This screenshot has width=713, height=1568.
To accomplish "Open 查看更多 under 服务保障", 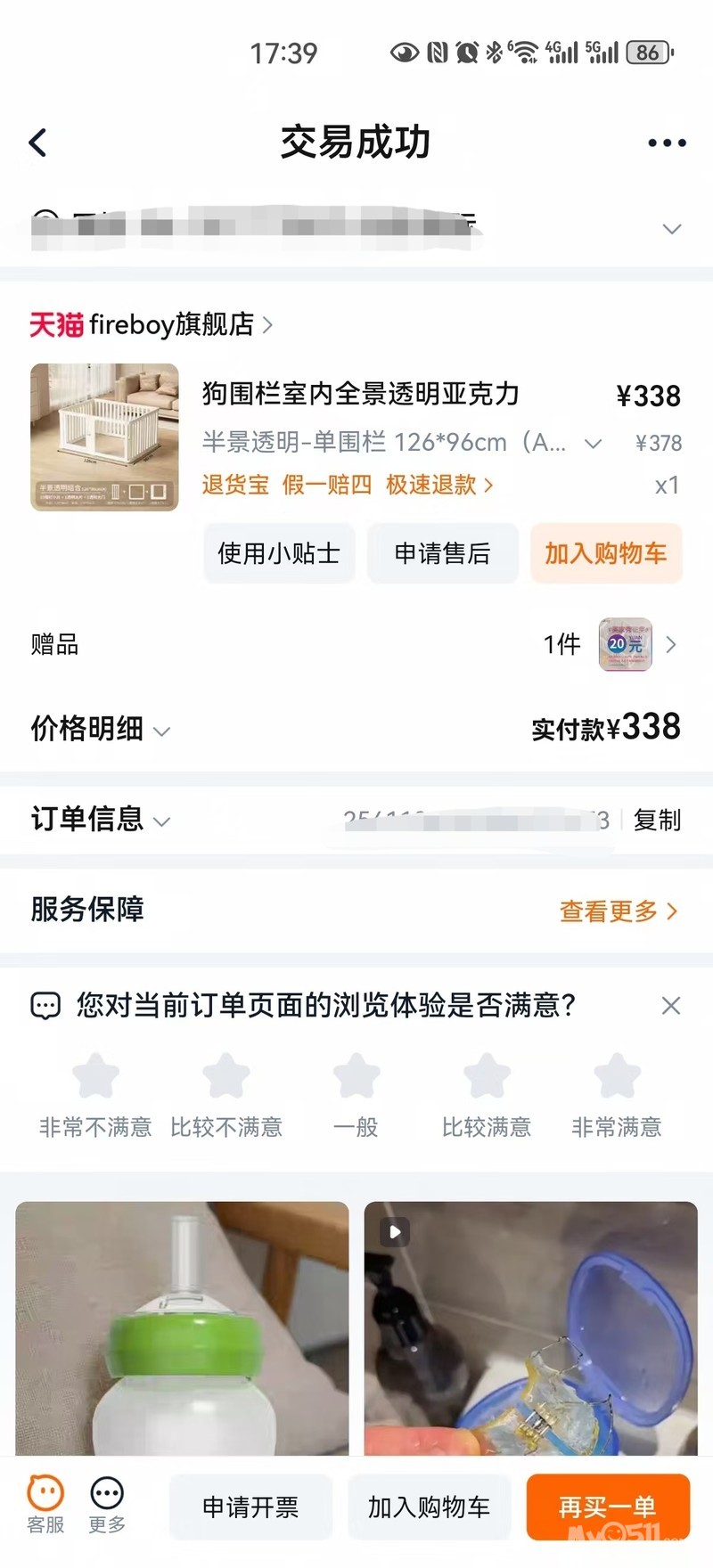I will (618, 911).
